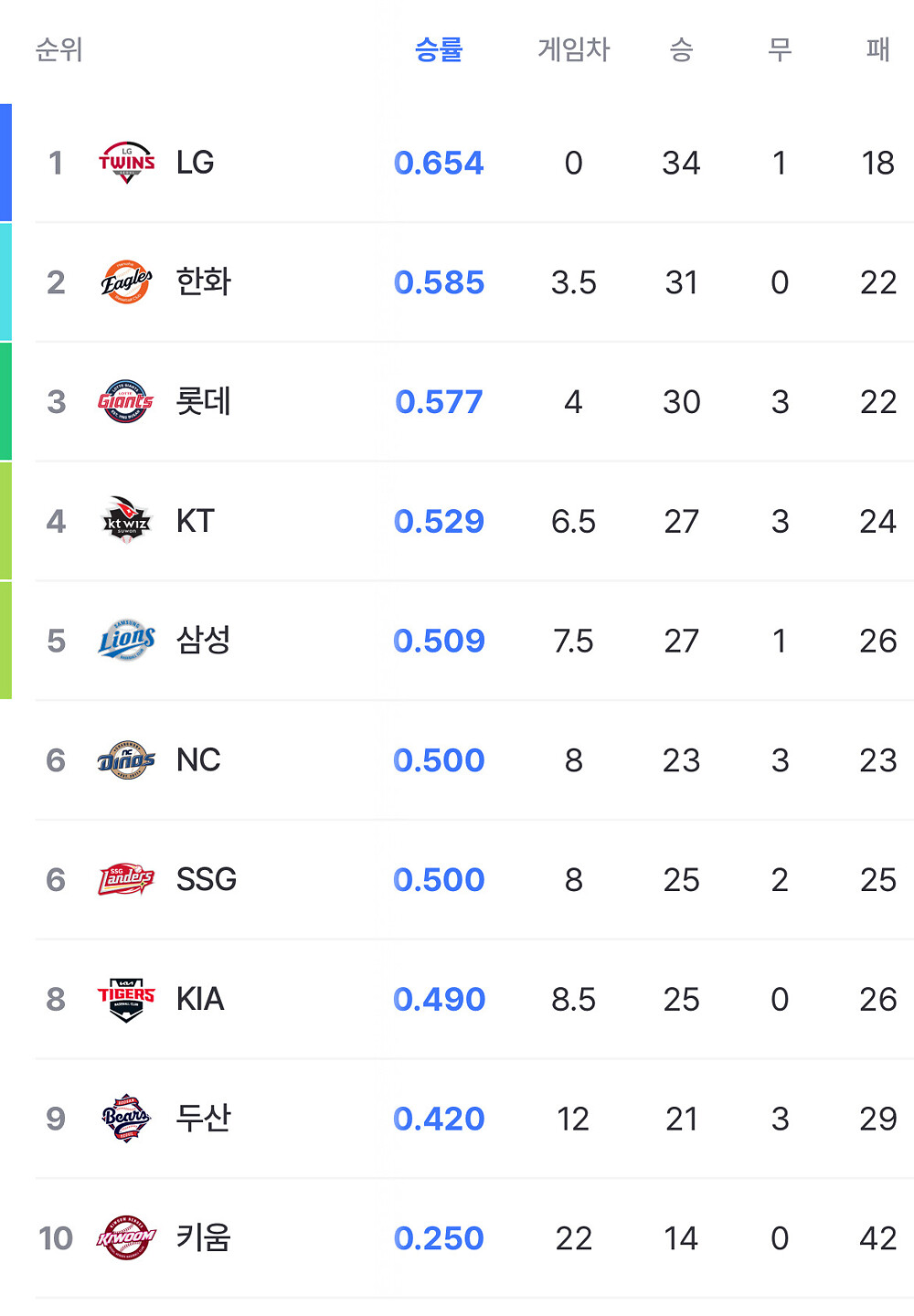914x1316 pixels.
Task: Click the Kiwoom Heroes emblem
Action: (125, 1237)
